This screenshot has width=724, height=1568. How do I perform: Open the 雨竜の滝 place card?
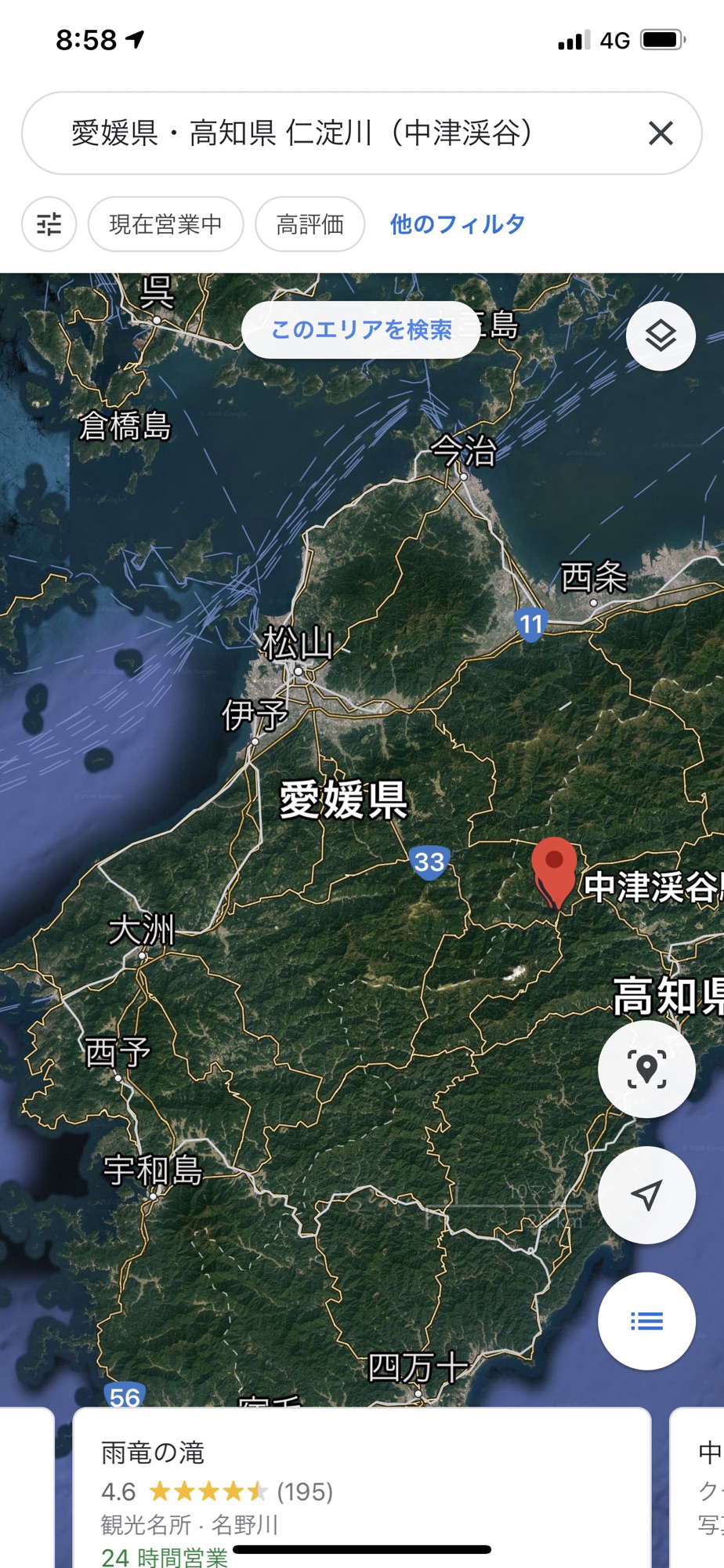360,1490
